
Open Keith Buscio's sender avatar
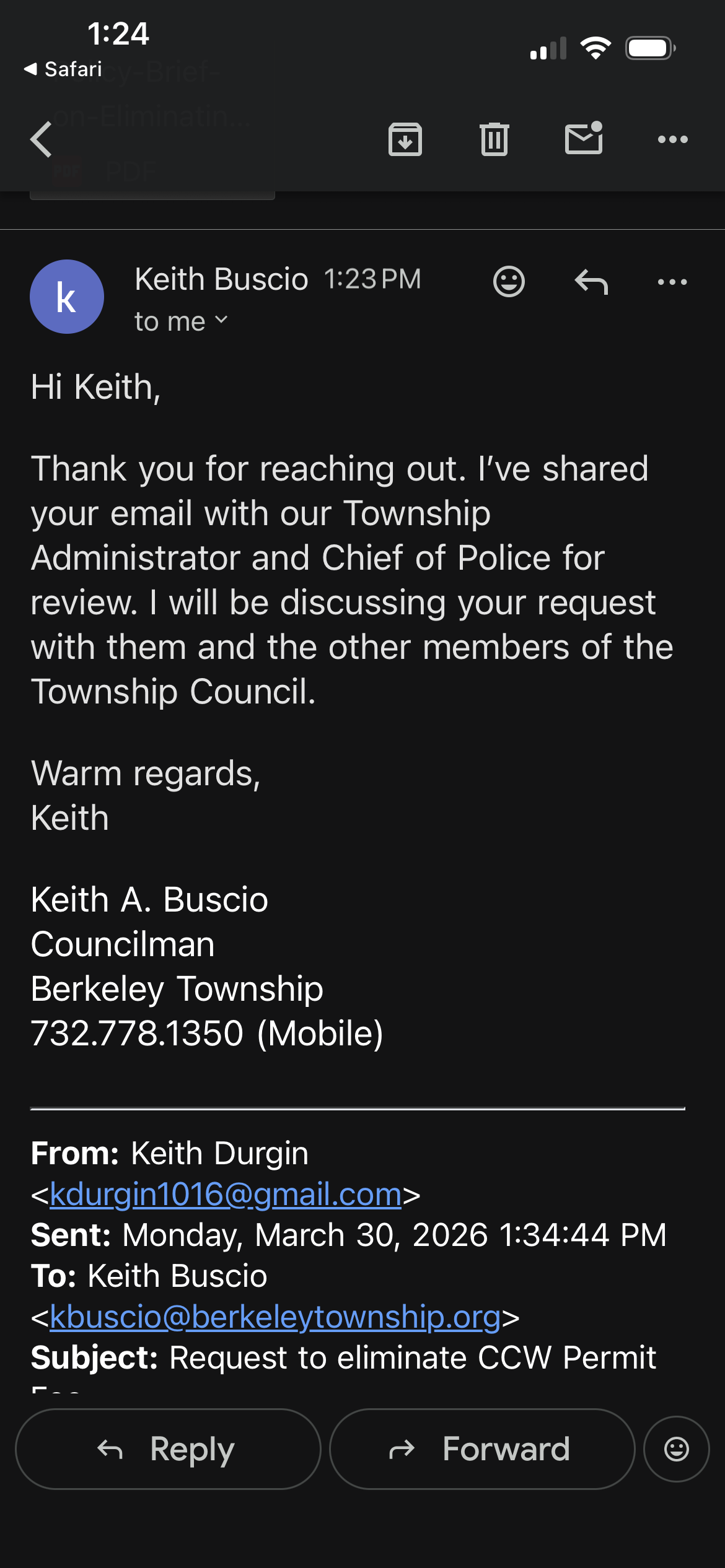point(67,297)
